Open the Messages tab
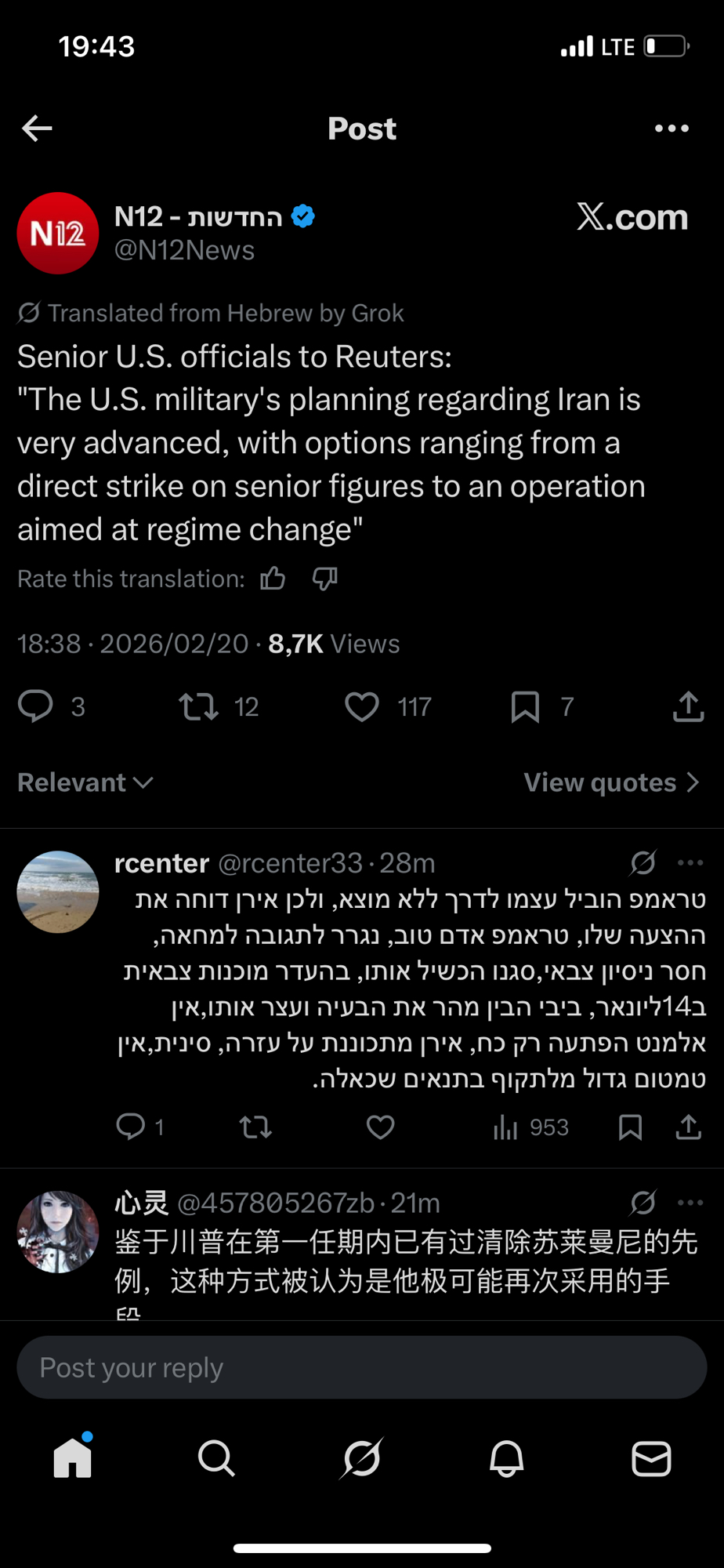724x1568 pixels. coord(651,1458)
